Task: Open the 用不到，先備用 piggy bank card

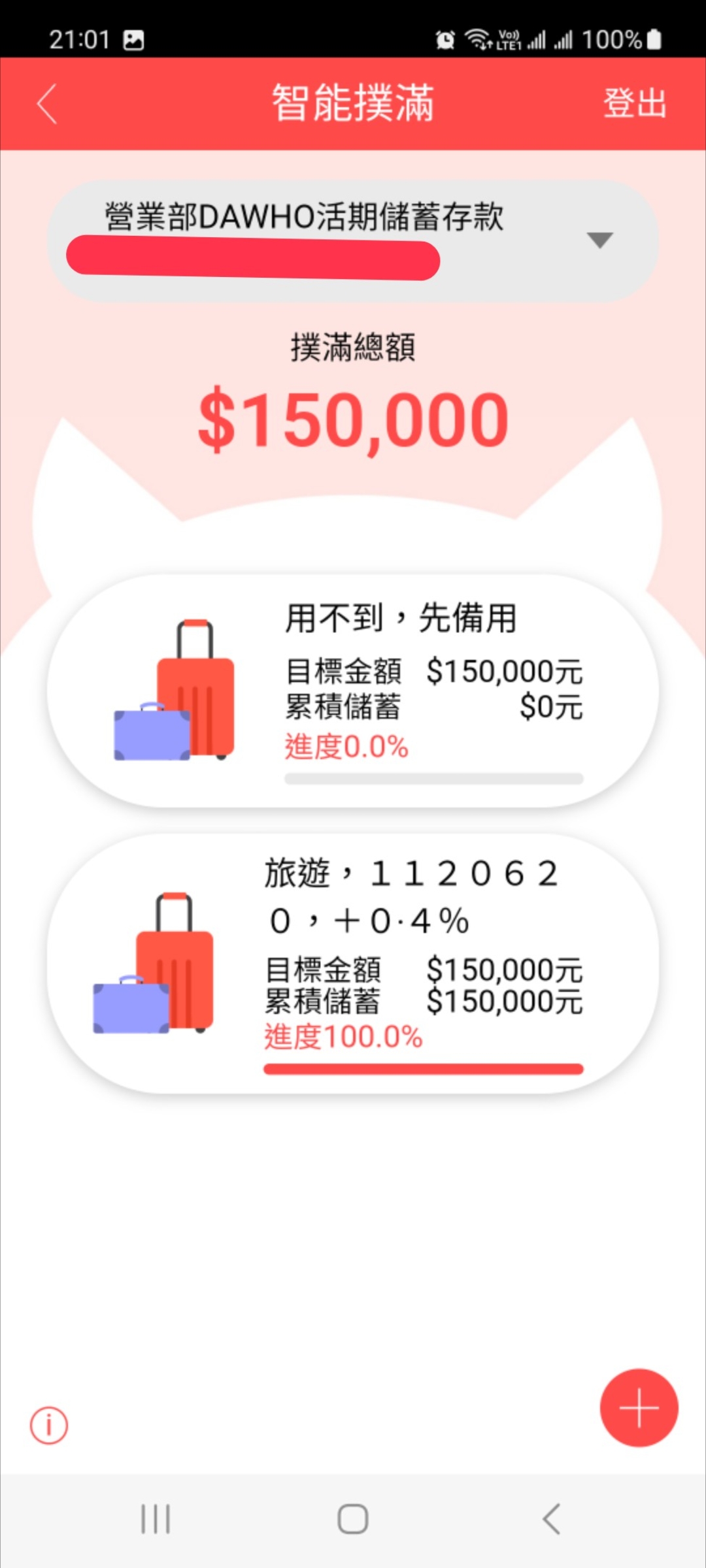Action: coord(353,691)
